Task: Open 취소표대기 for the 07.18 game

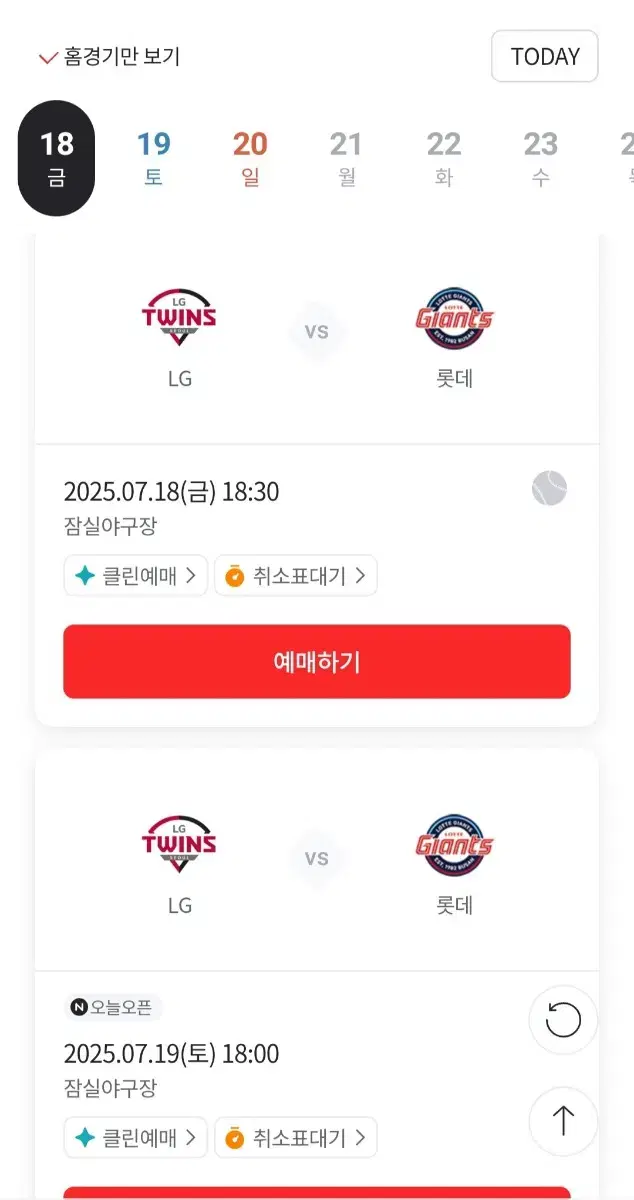Action: point(296,576)
